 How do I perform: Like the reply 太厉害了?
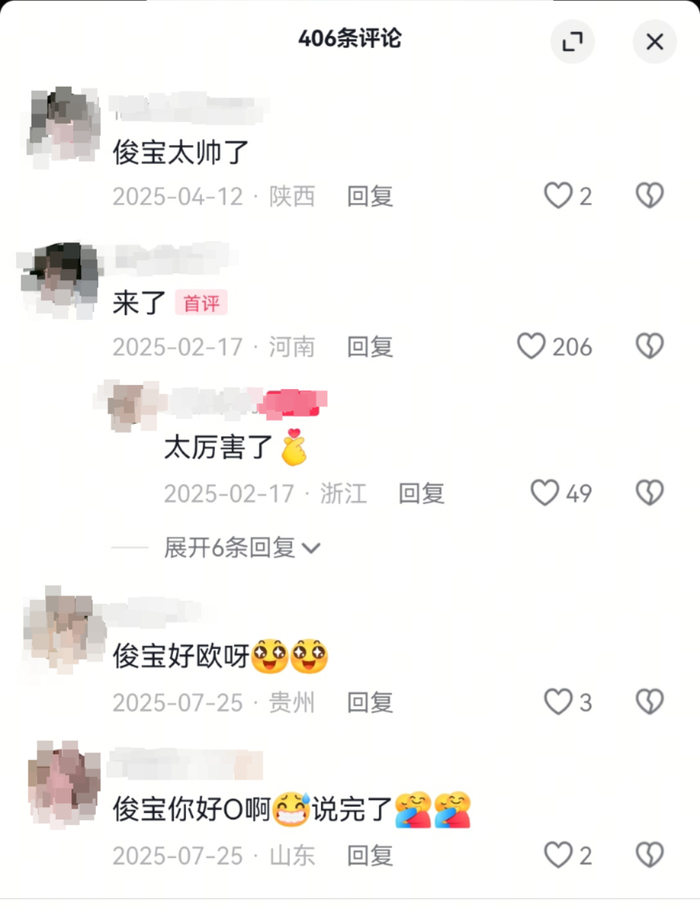pyautogui.click(x=545, y=493)
